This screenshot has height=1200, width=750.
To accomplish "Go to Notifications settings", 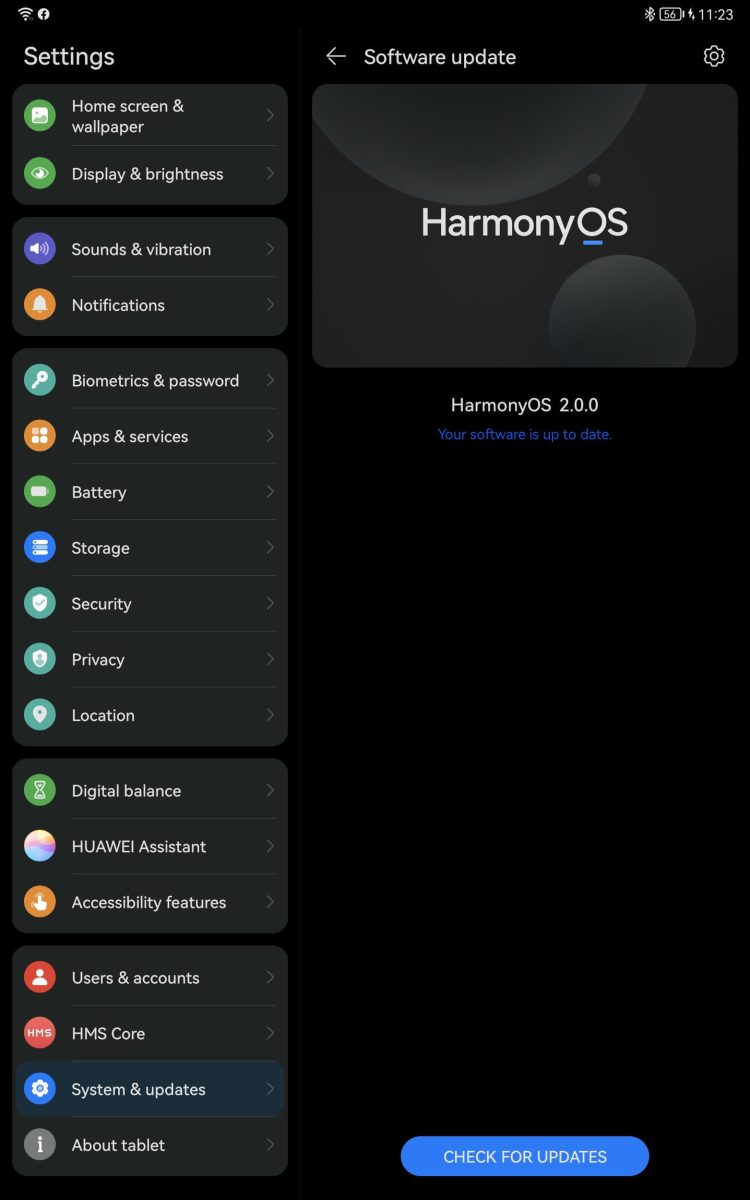I will coord(150,305).
